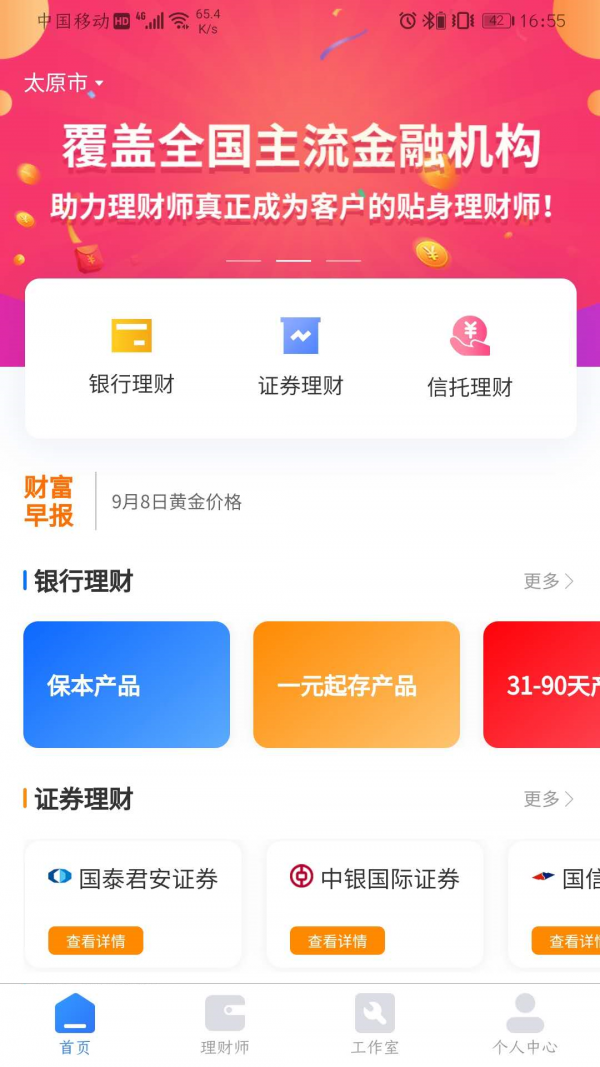
Task: Open the 保本产品 card
Action: pyautogui.click(x=127, y=685)
